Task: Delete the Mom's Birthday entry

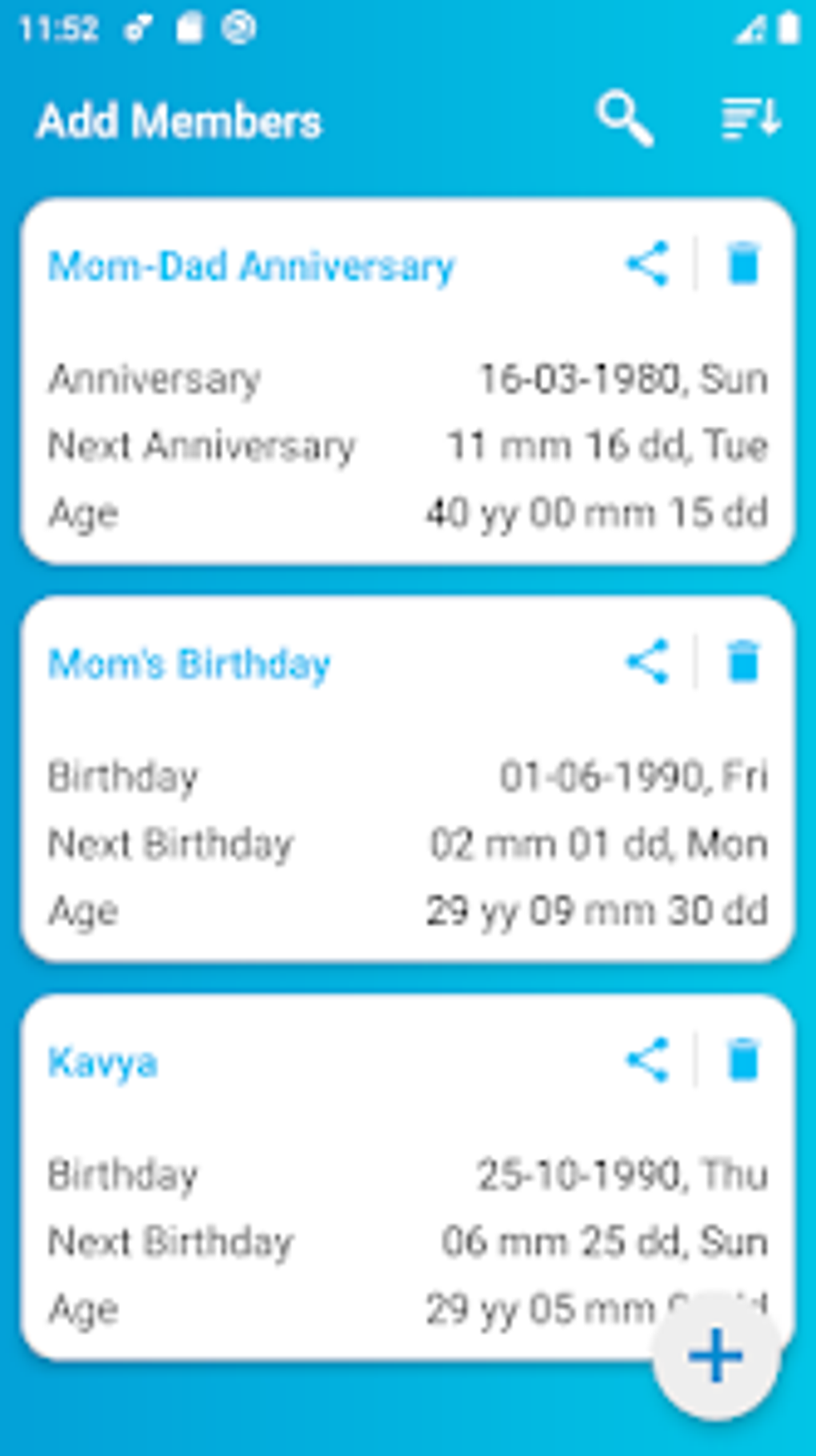Action: click(x=743, y=662)
